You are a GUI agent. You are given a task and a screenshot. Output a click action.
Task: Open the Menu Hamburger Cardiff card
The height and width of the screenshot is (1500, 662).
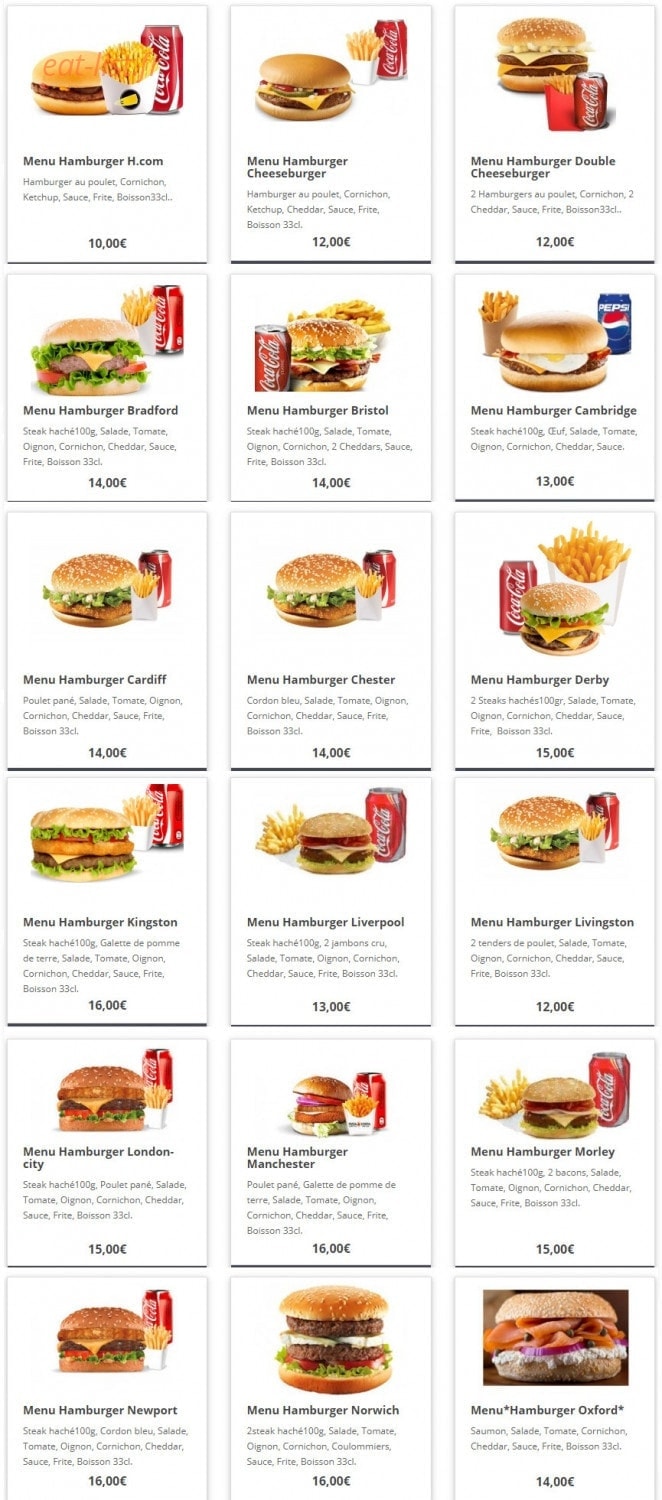[x=107, y=642]
